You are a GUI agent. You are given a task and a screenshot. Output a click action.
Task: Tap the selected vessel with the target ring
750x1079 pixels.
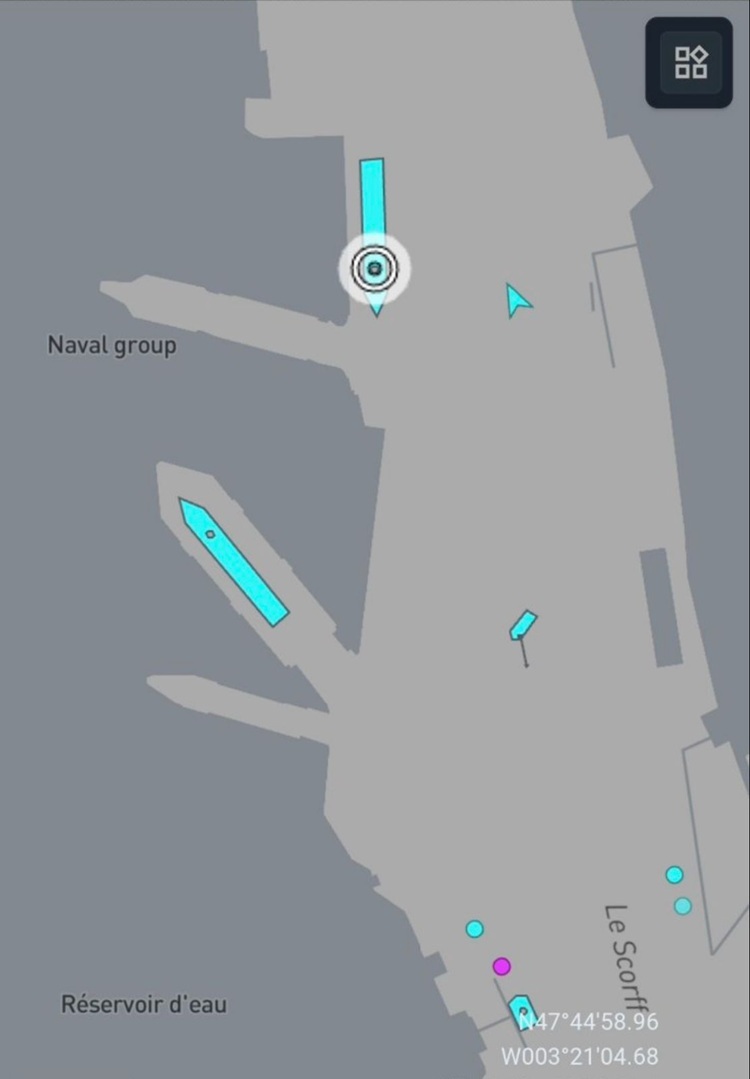pos(375,267)
